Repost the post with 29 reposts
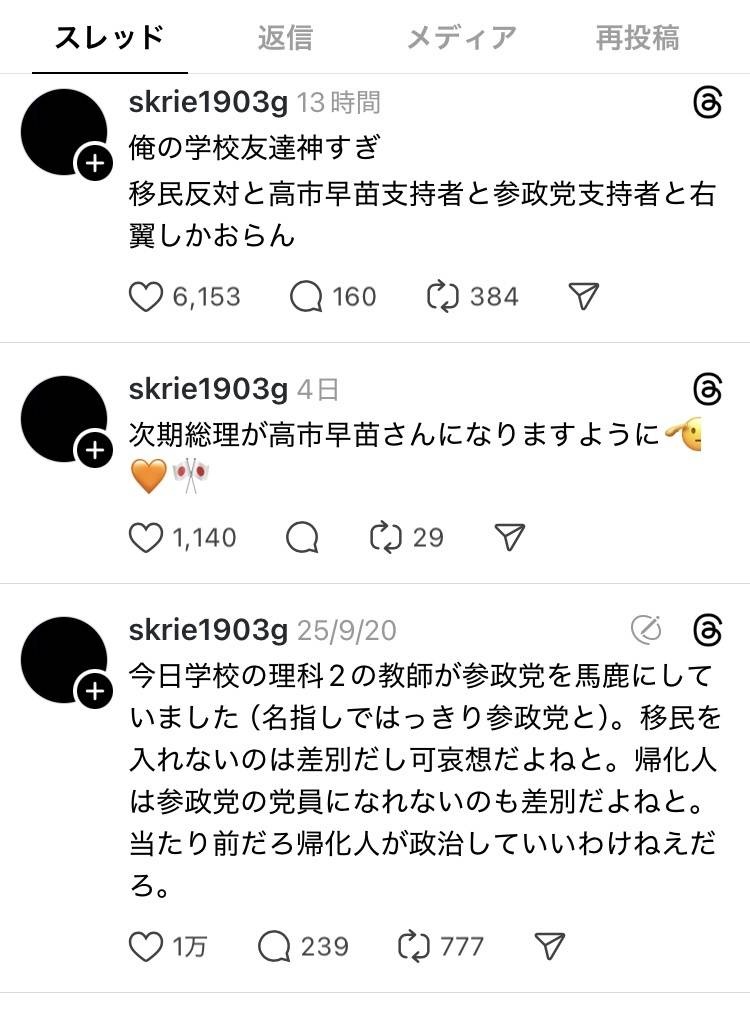 pos(385,538)
